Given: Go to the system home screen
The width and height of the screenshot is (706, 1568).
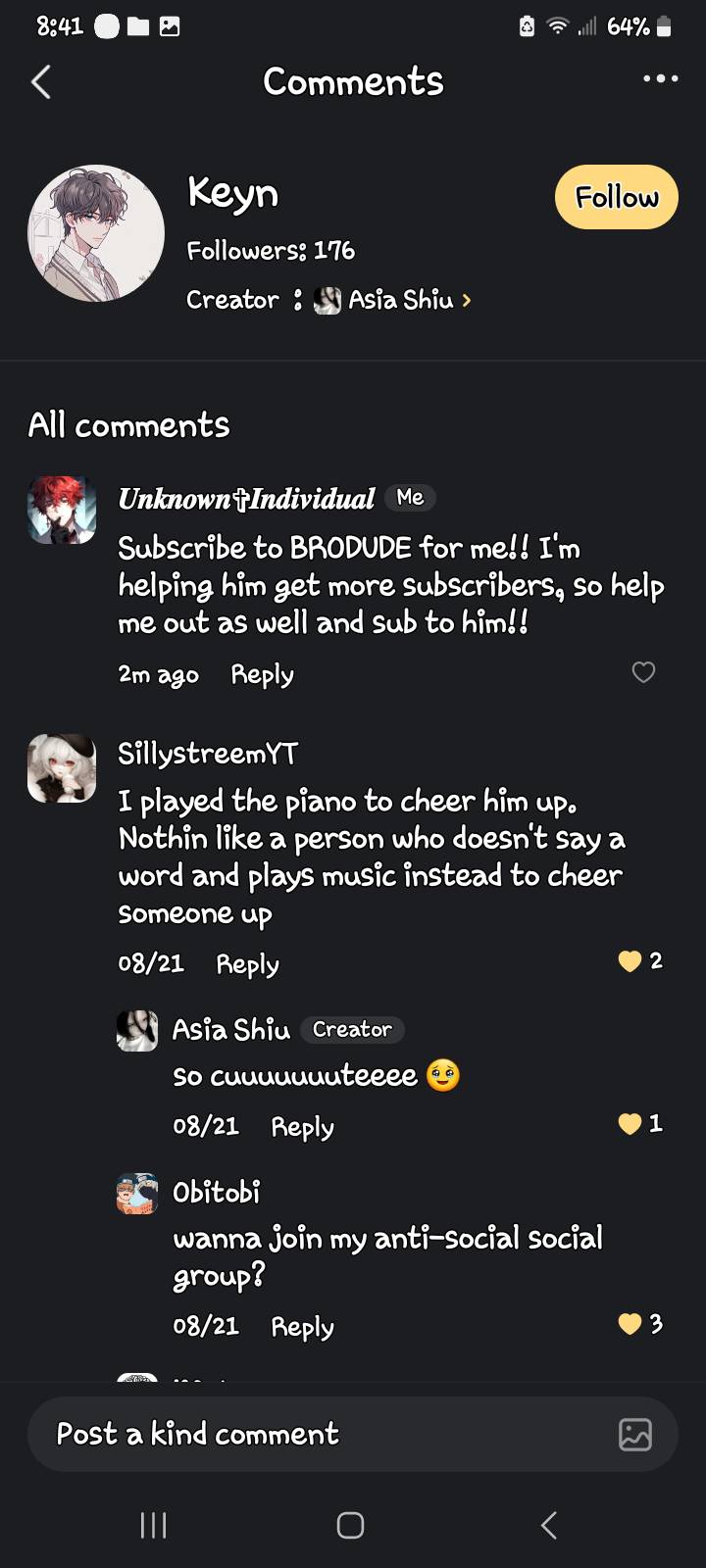Looking at the screenshot, I should point(351,1525).
